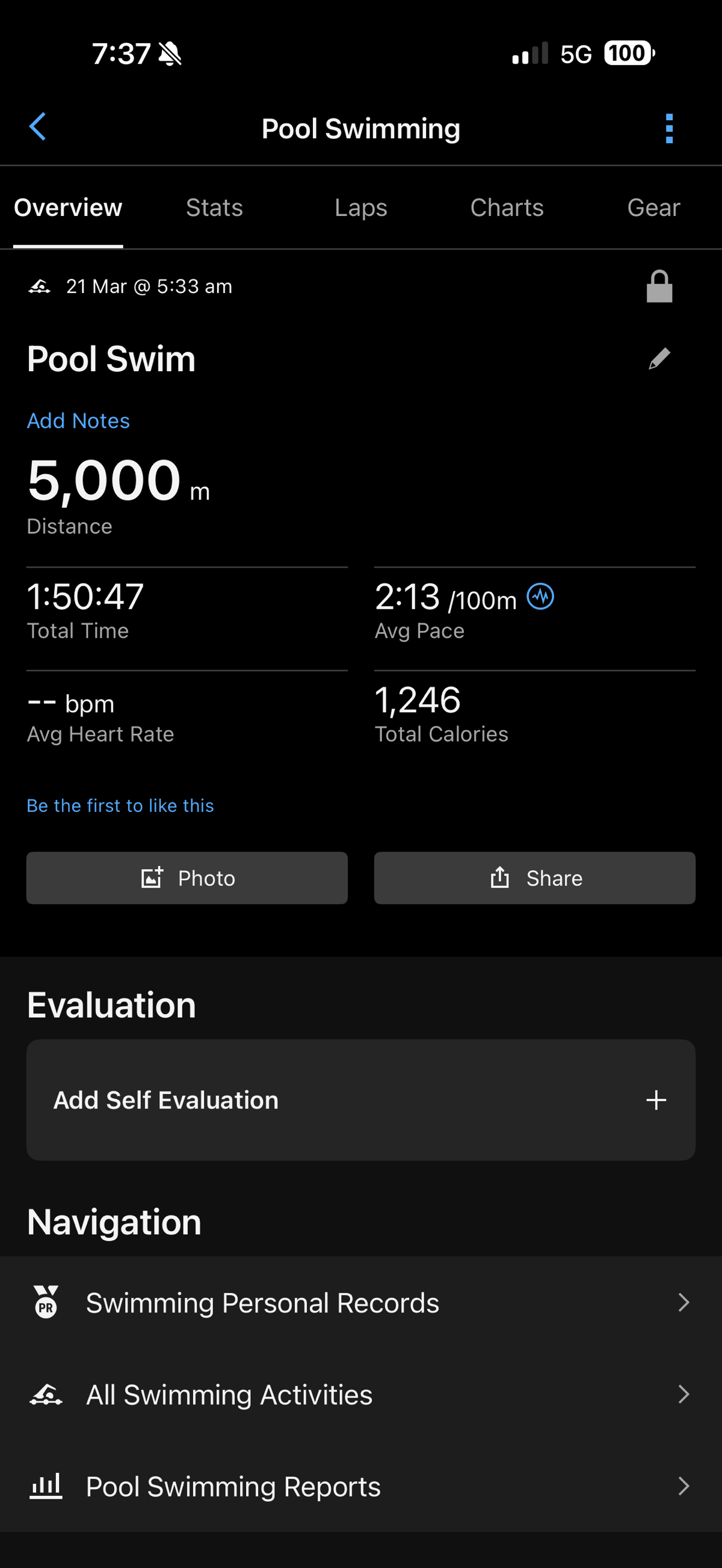Image resolution: width=722 pixels, height=1568 pixels.
Task: Open the three-dot overflow menu
Action: (669, 129)
